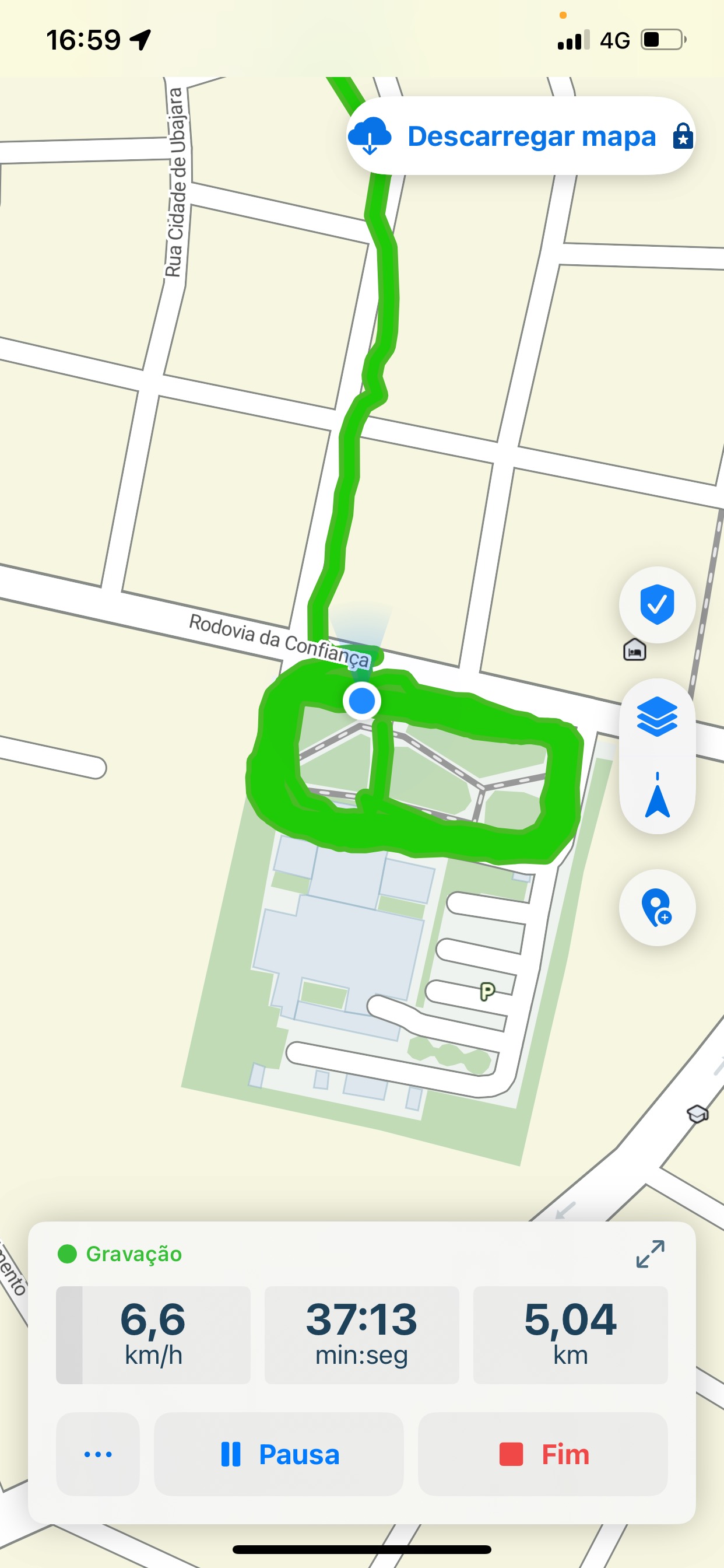The image size is (724, 1568).
Task: Open the three-dot more options
Action: [x=97, y=1454]
